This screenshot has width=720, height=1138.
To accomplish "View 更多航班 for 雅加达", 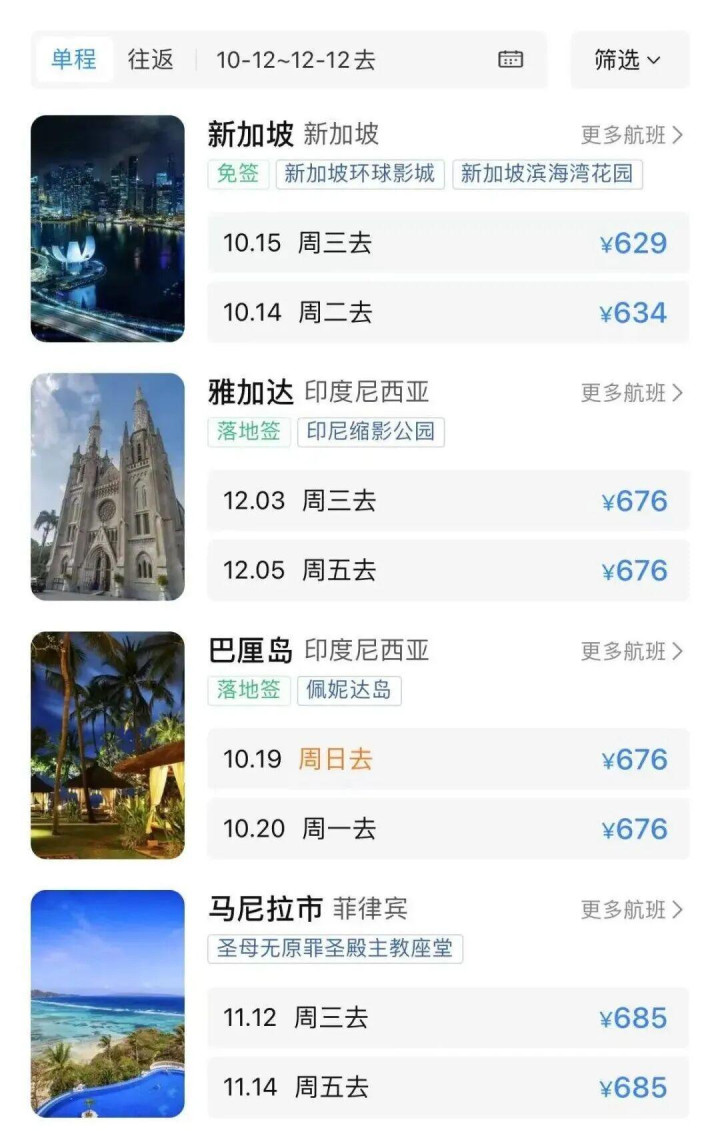I will coord(632,393).
